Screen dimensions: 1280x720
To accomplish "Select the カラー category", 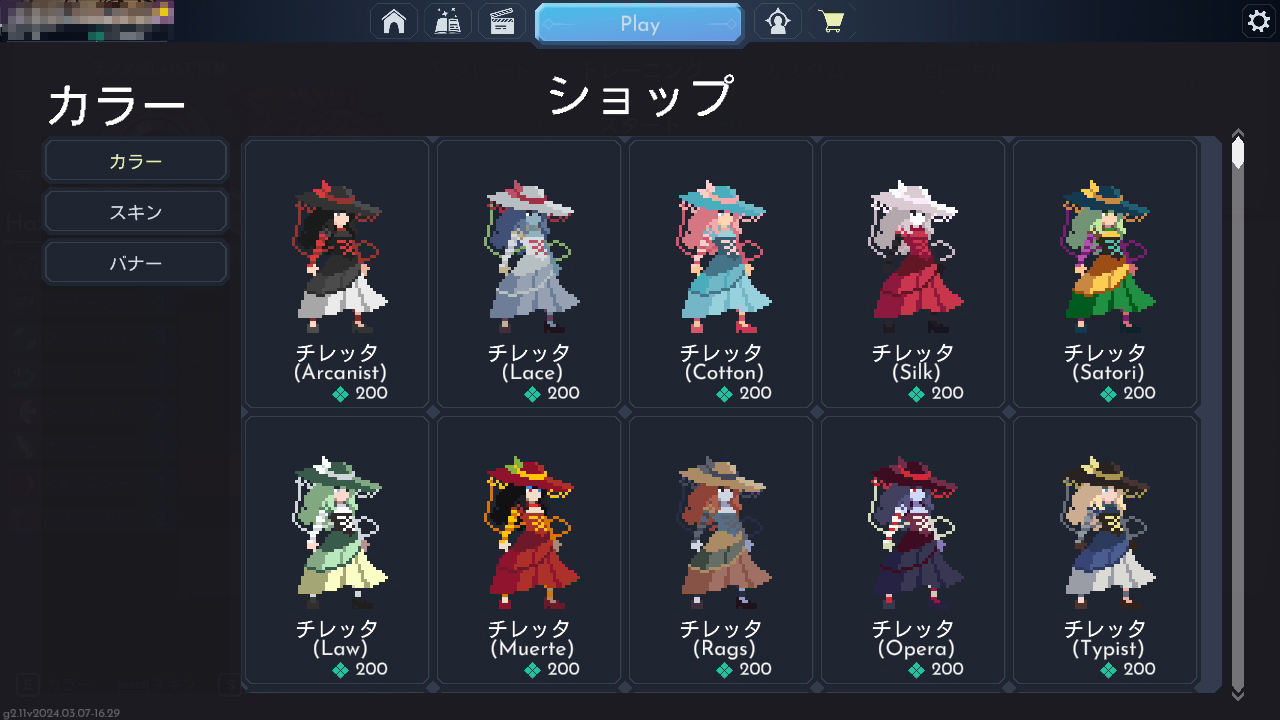I will click(x=135, y=161).
